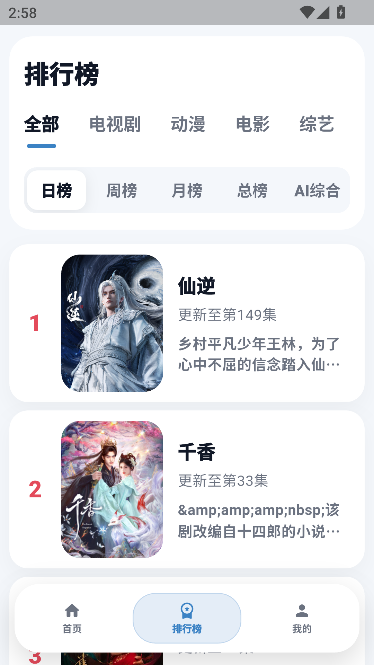Switch to the 动漫 category tab
The image size is (374, 665).
[x=188, y=125]
